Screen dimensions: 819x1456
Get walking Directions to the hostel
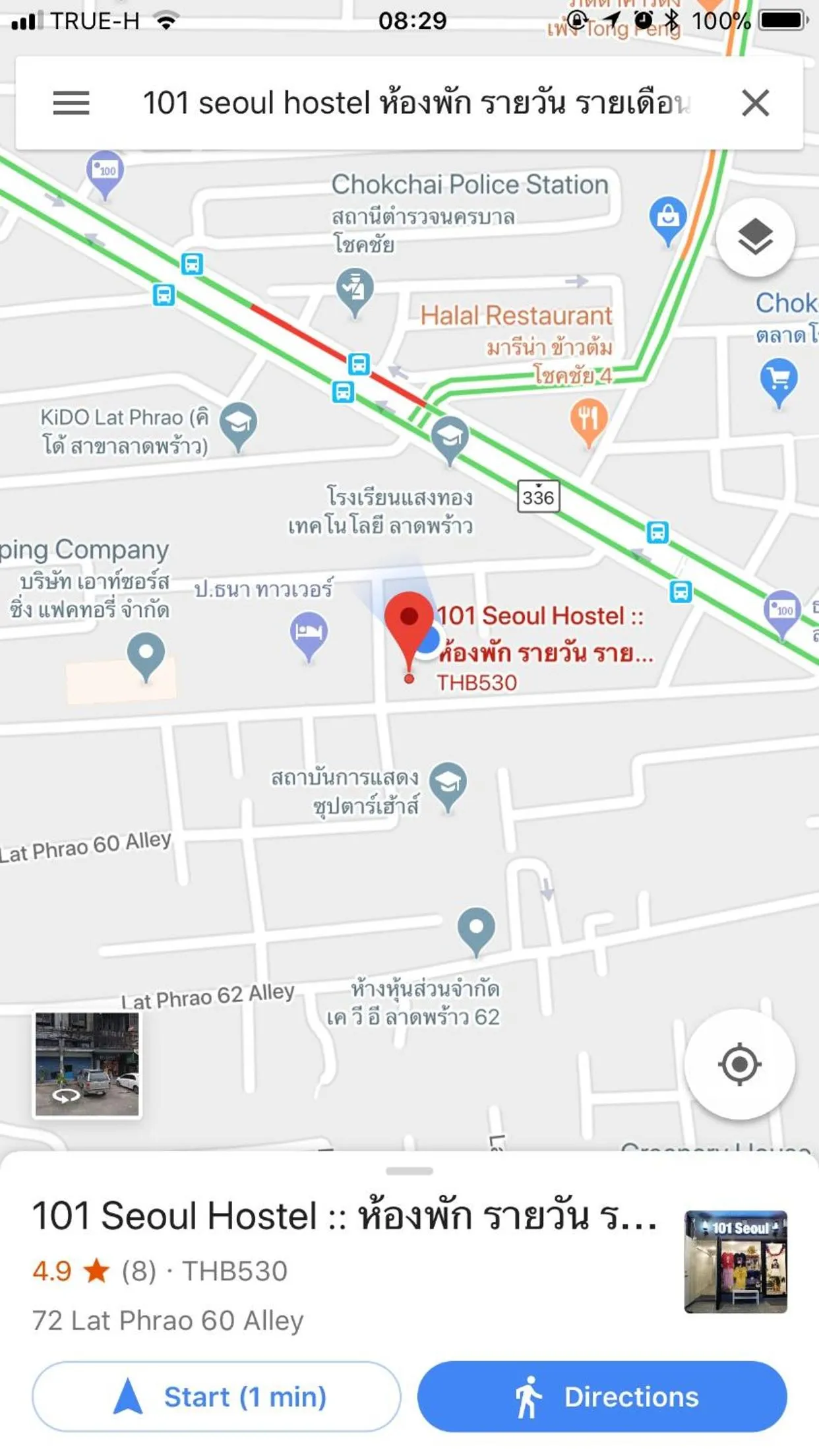pyautogui.click(x=602, y=1397)
